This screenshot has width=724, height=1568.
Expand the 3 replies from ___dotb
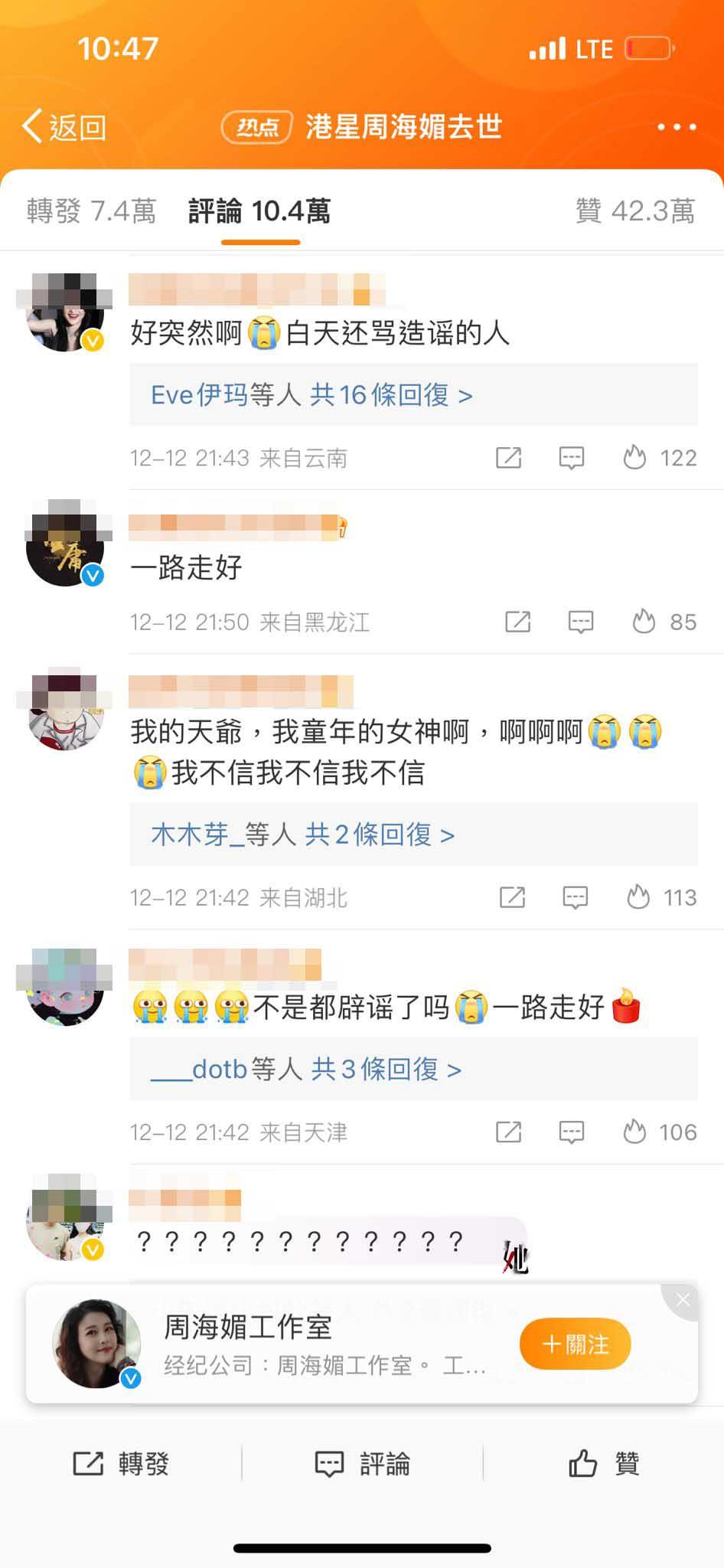coord(305,1070)
